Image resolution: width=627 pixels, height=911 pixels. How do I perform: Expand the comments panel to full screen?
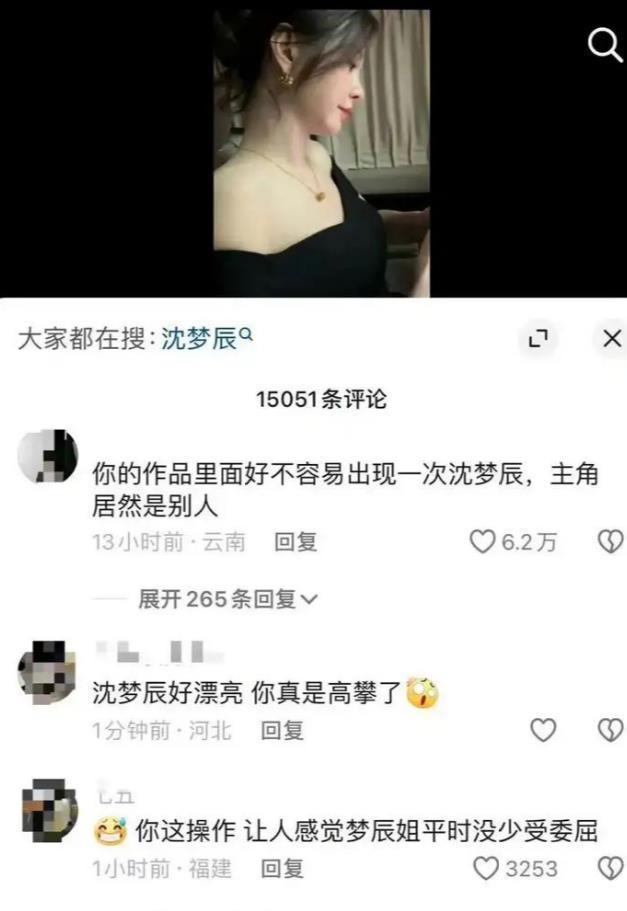[538, 340]
